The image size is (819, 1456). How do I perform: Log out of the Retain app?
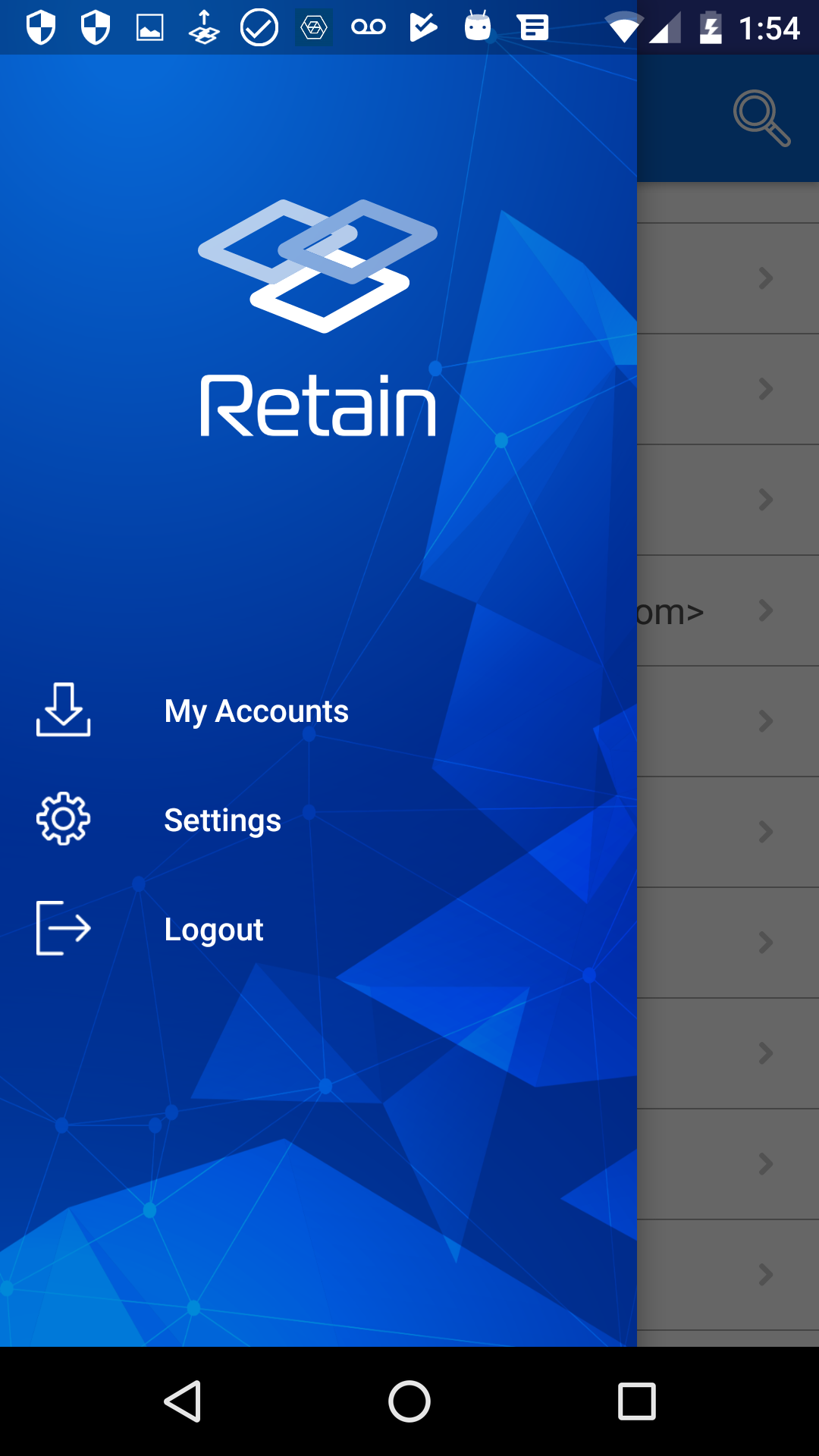[x=213, y=930]
